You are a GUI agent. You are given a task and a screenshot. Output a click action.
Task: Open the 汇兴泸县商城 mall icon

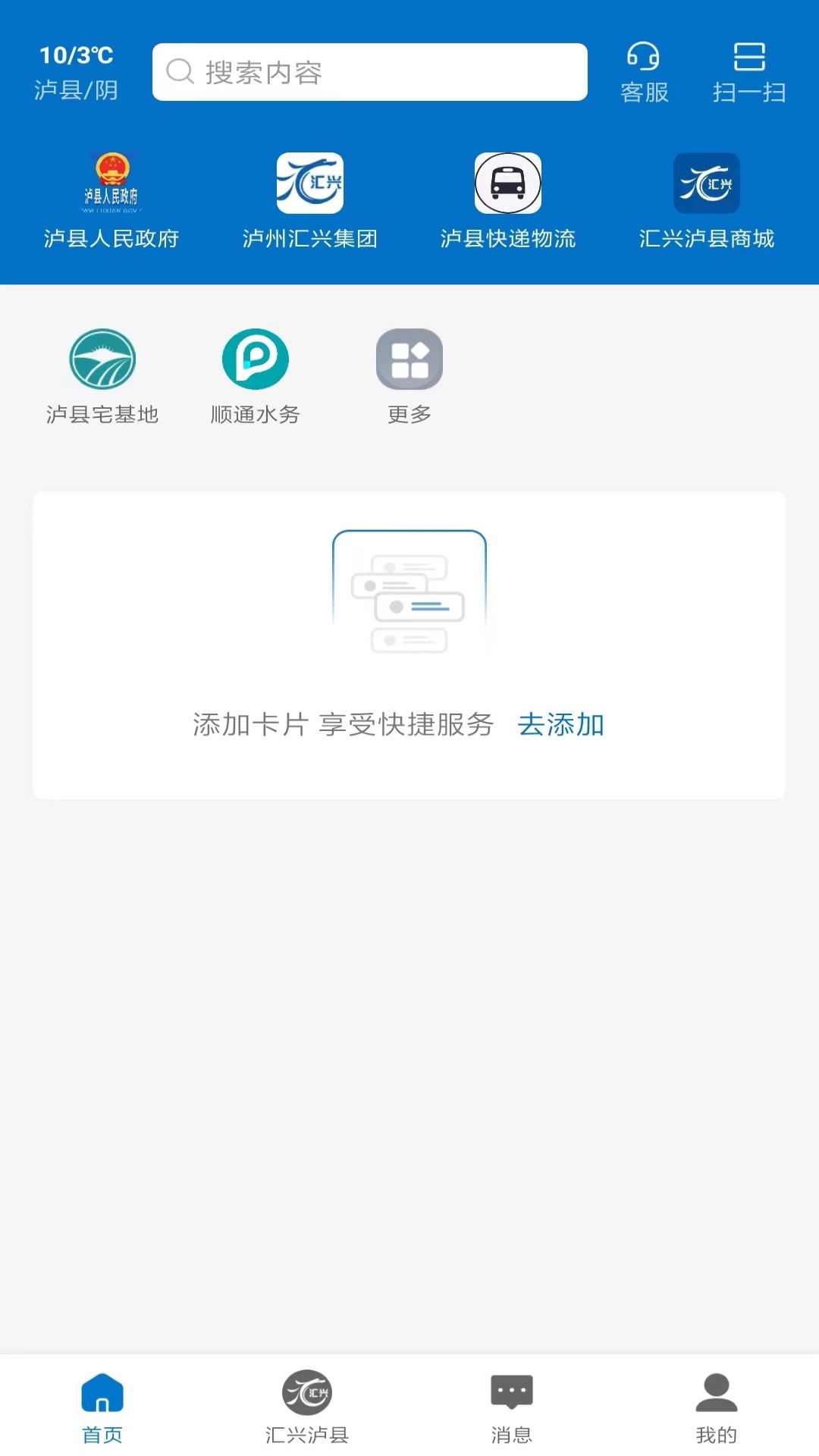tap(705, 184)
